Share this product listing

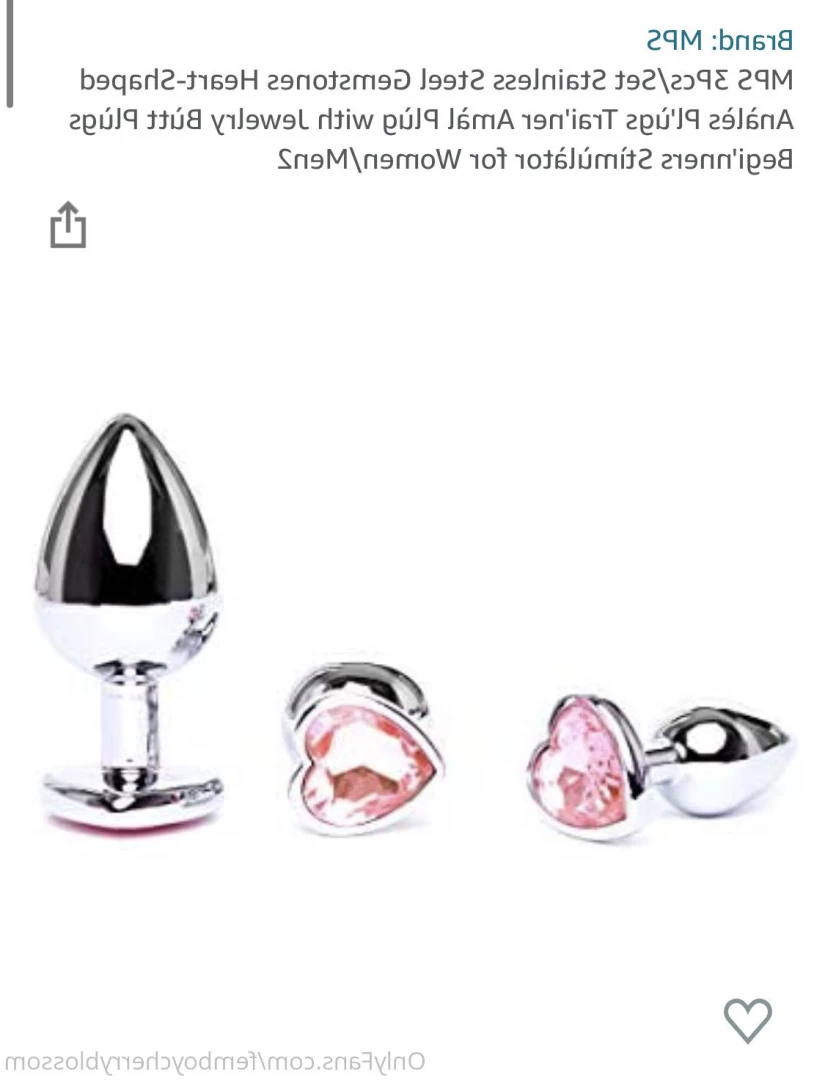(68, 225)
